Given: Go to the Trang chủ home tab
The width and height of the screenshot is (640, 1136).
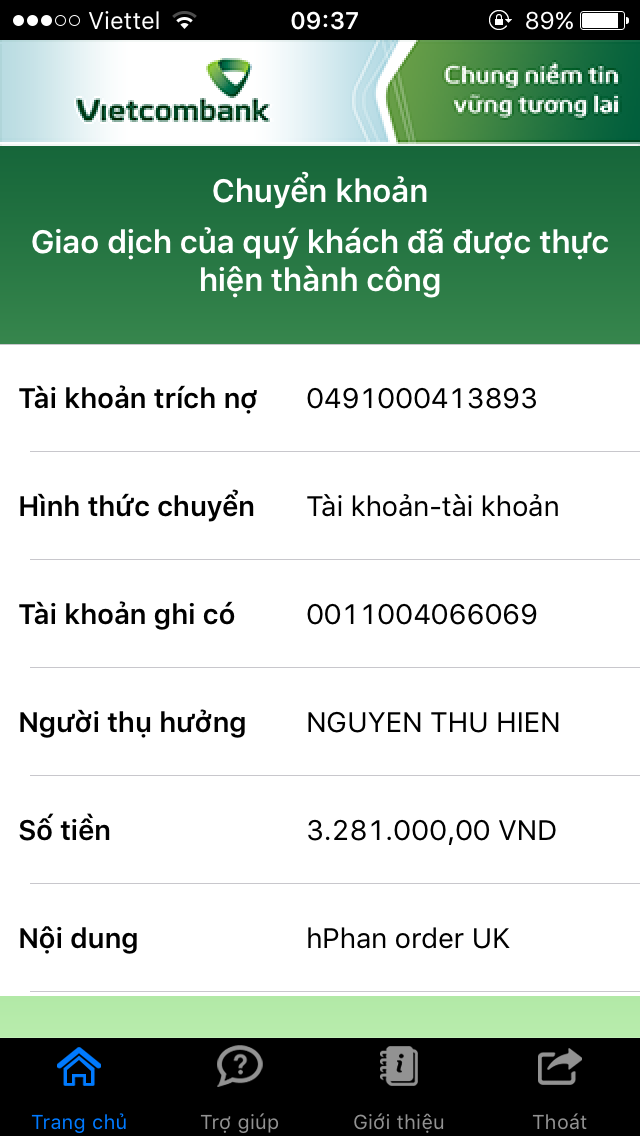Looking at the screenshot, I should 79,1086.
